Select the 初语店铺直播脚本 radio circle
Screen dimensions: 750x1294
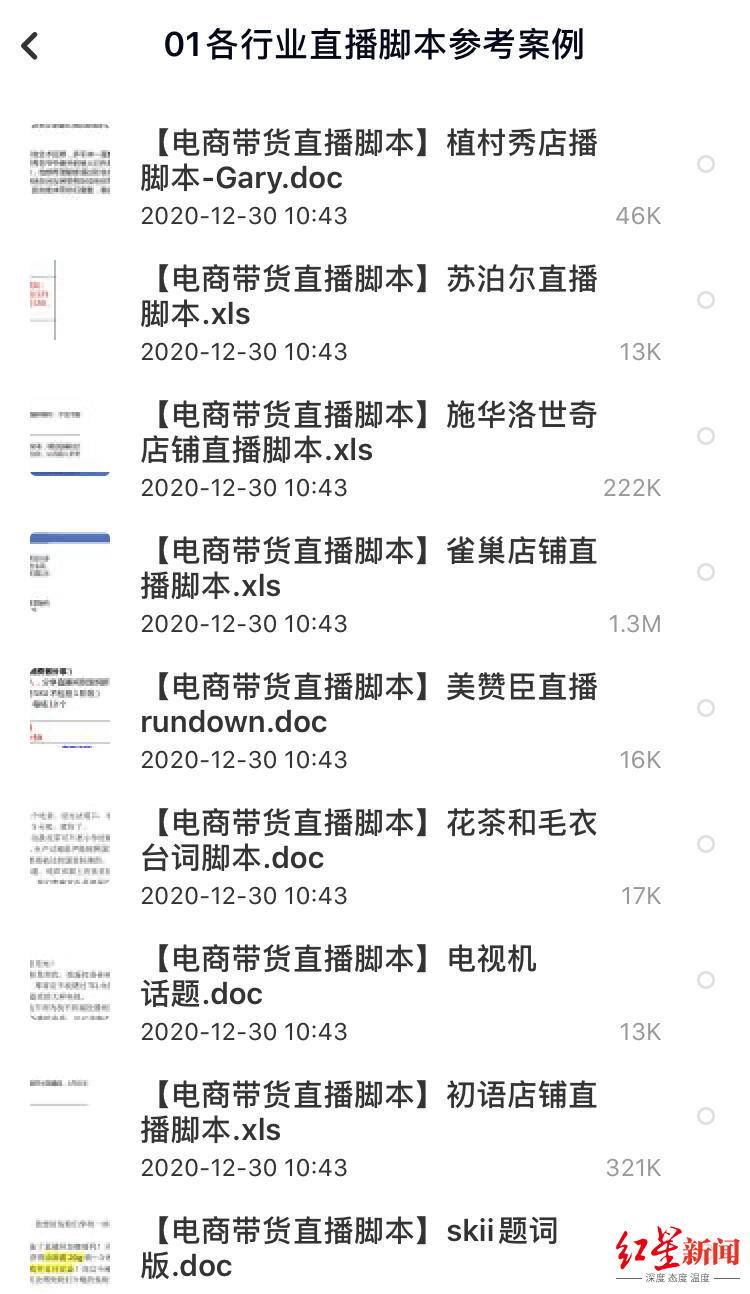click(x=706, y=1116)
